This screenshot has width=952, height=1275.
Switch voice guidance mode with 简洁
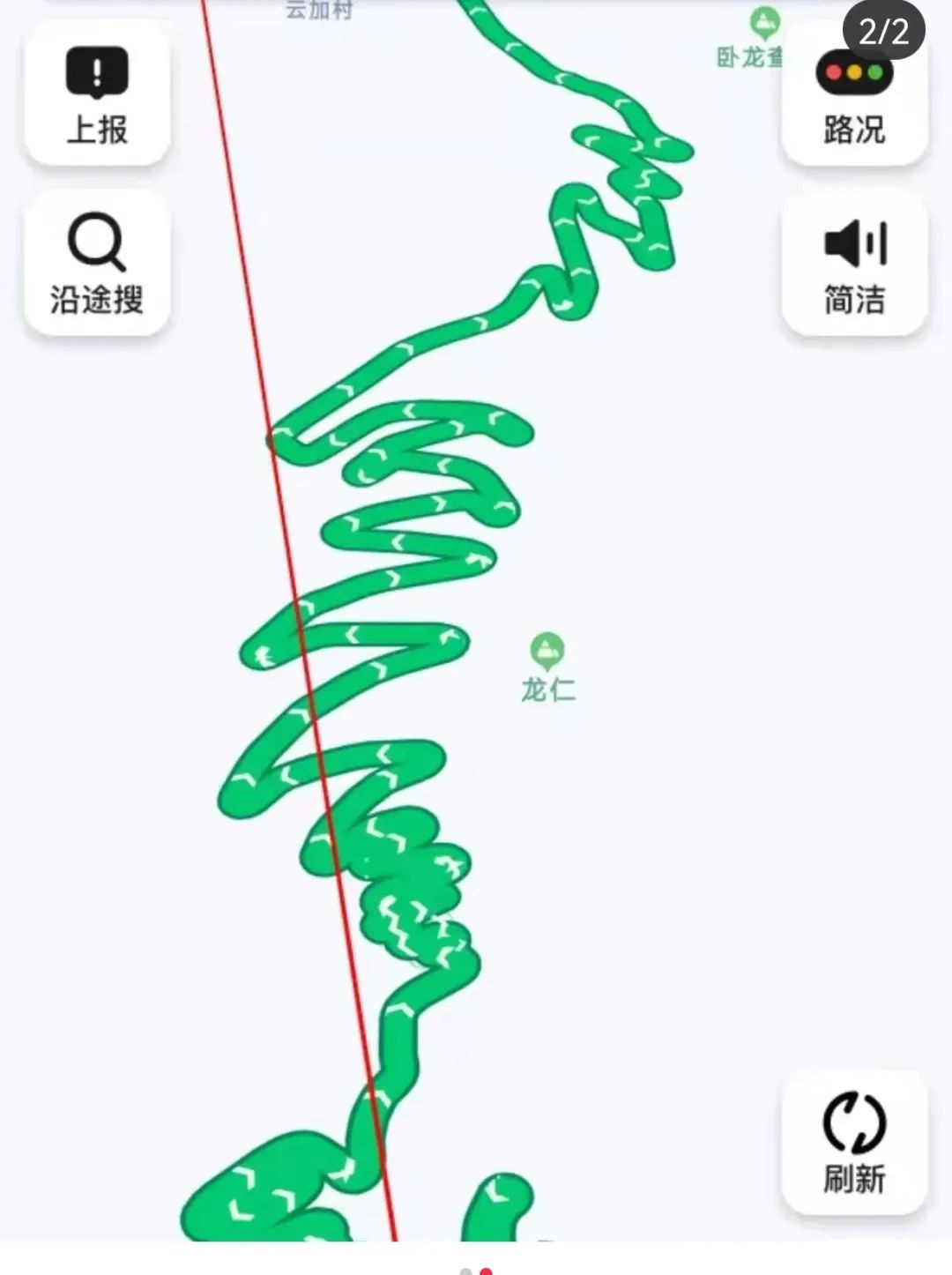pos(853,265)
